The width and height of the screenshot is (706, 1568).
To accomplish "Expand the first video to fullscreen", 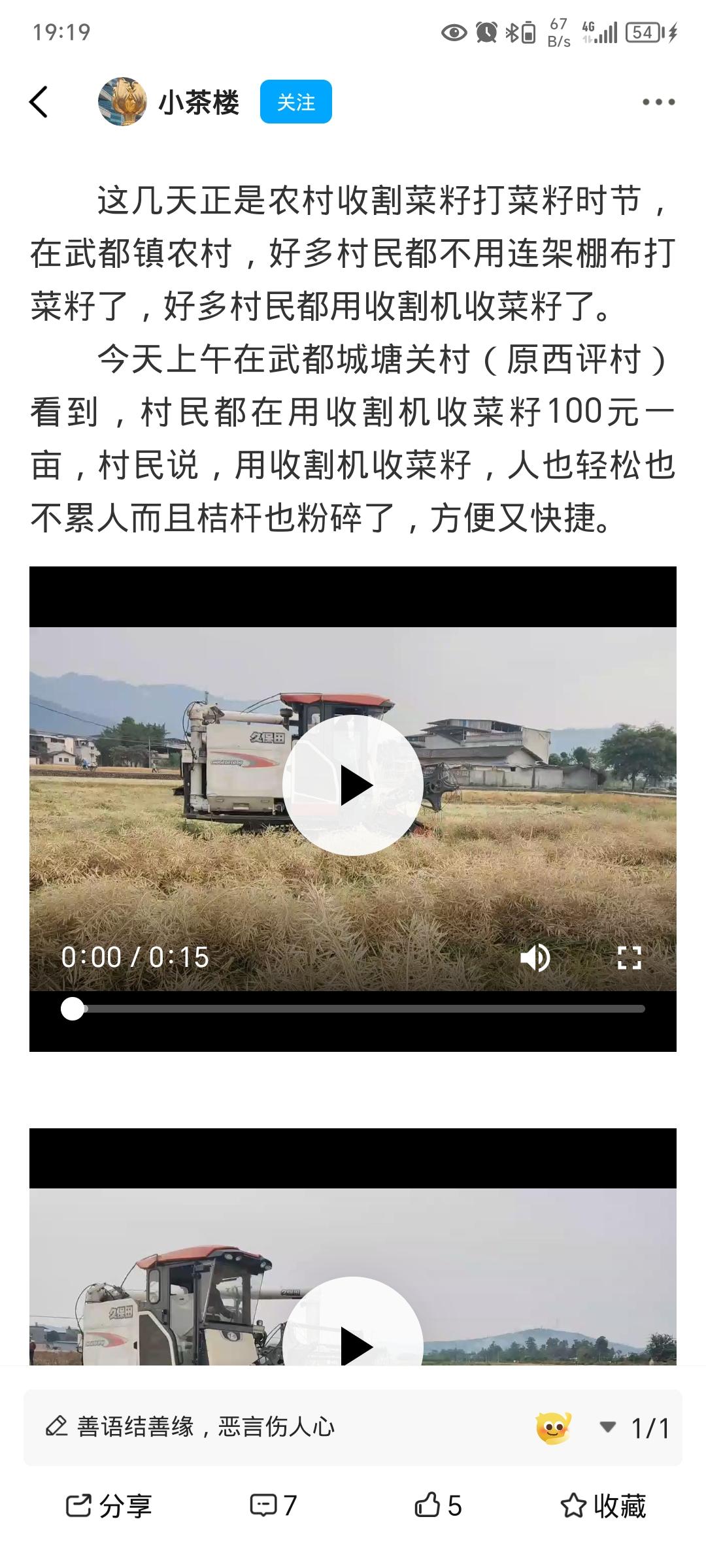I will (629, 958).
